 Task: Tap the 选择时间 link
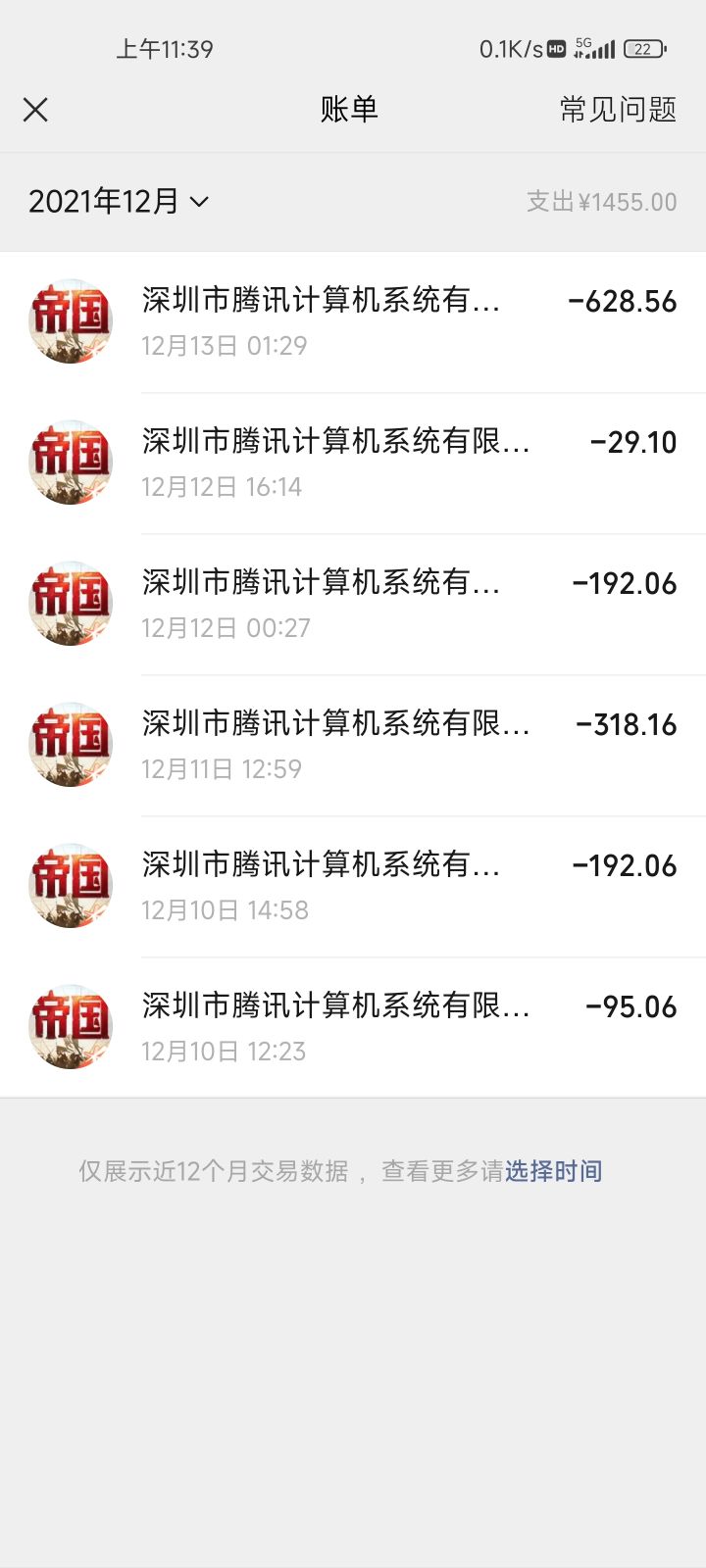click(553, 1171)
